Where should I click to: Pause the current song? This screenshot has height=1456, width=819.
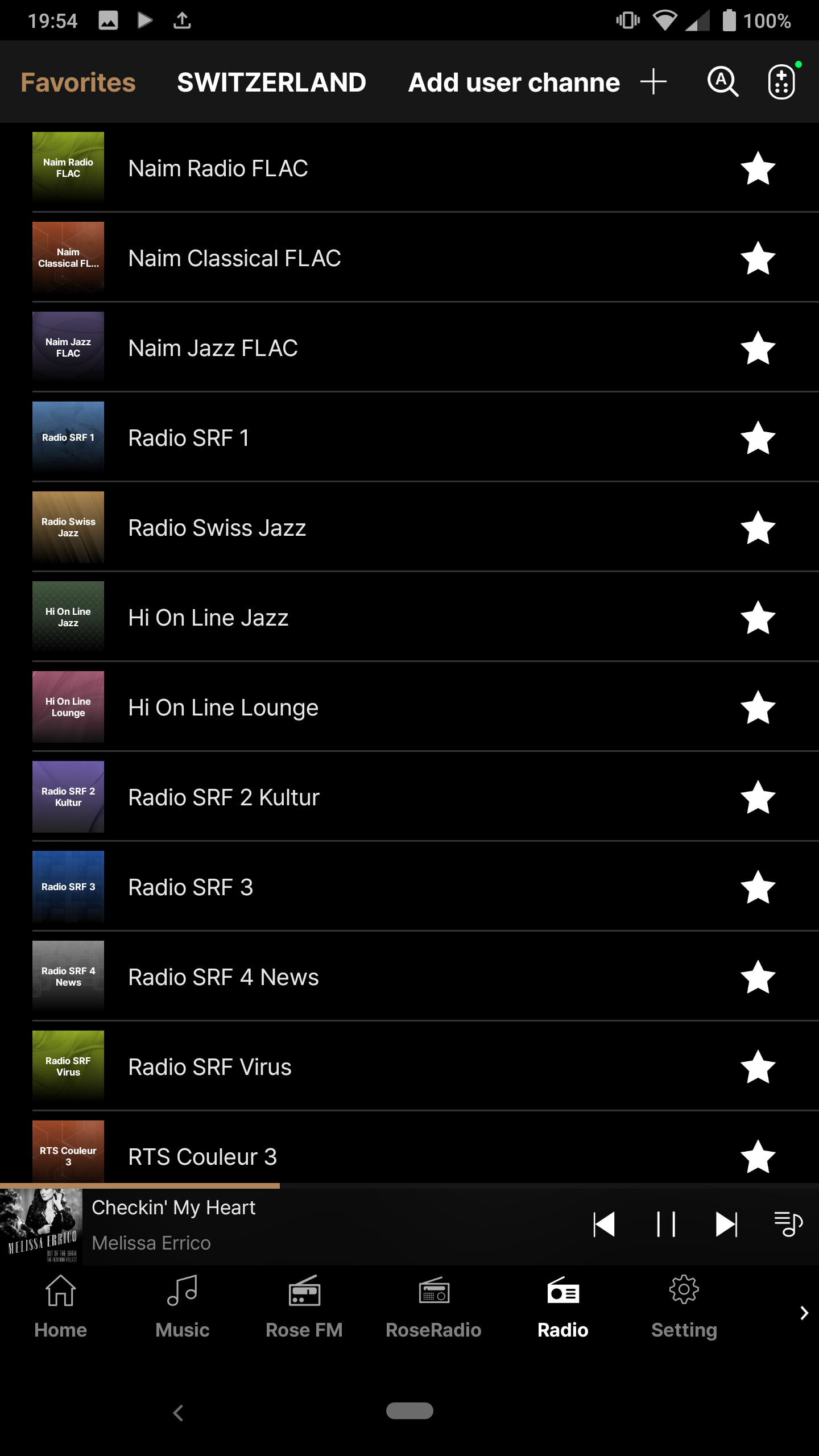point(665,1224)
